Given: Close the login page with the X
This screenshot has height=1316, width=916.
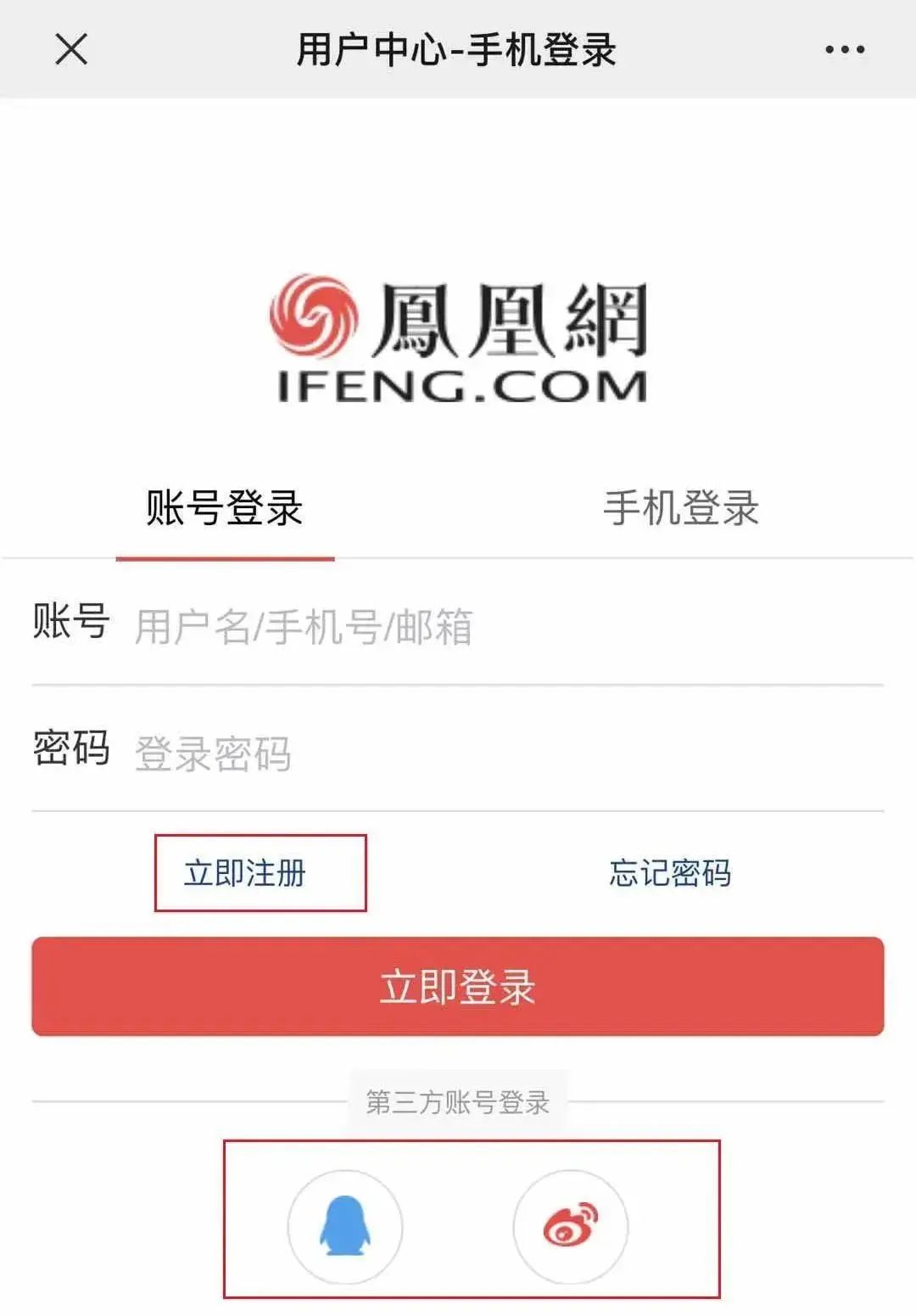Looking at the screenshot, I should coord(71,49).
